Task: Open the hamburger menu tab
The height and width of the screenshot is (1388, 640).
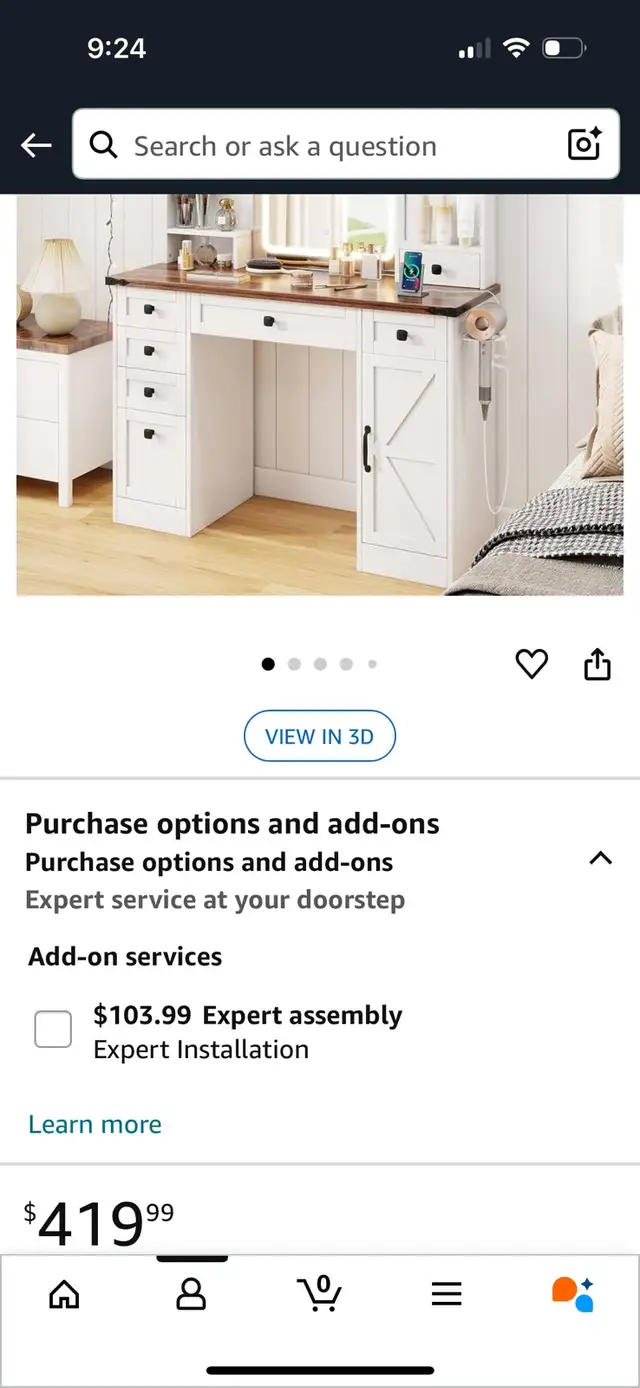Action: pos(446,1294)
